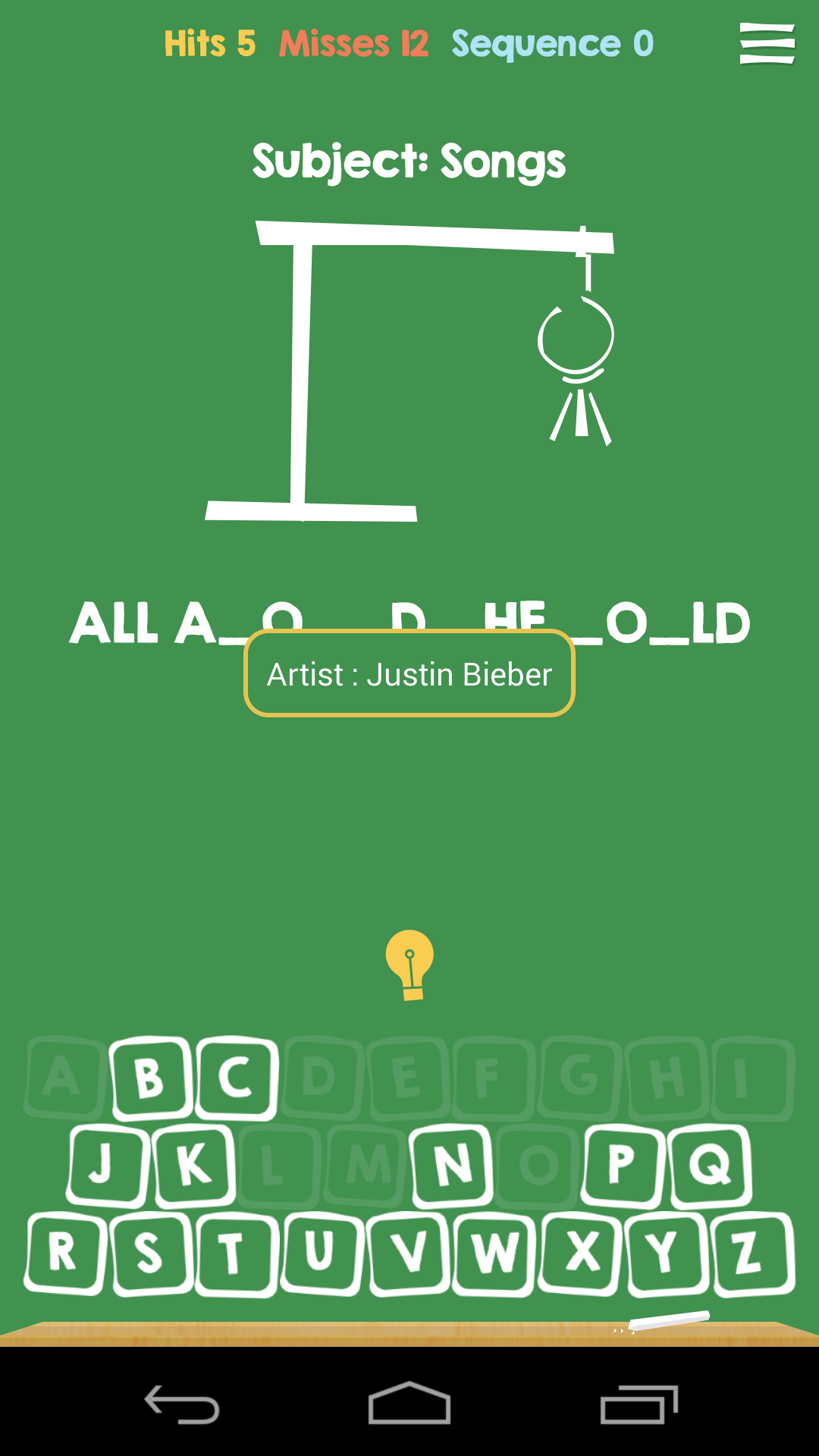The height and width of the screenshot is (1456, 819).
Task: Click the Subject: Songs heading
Action: click(x=409, y=161)
